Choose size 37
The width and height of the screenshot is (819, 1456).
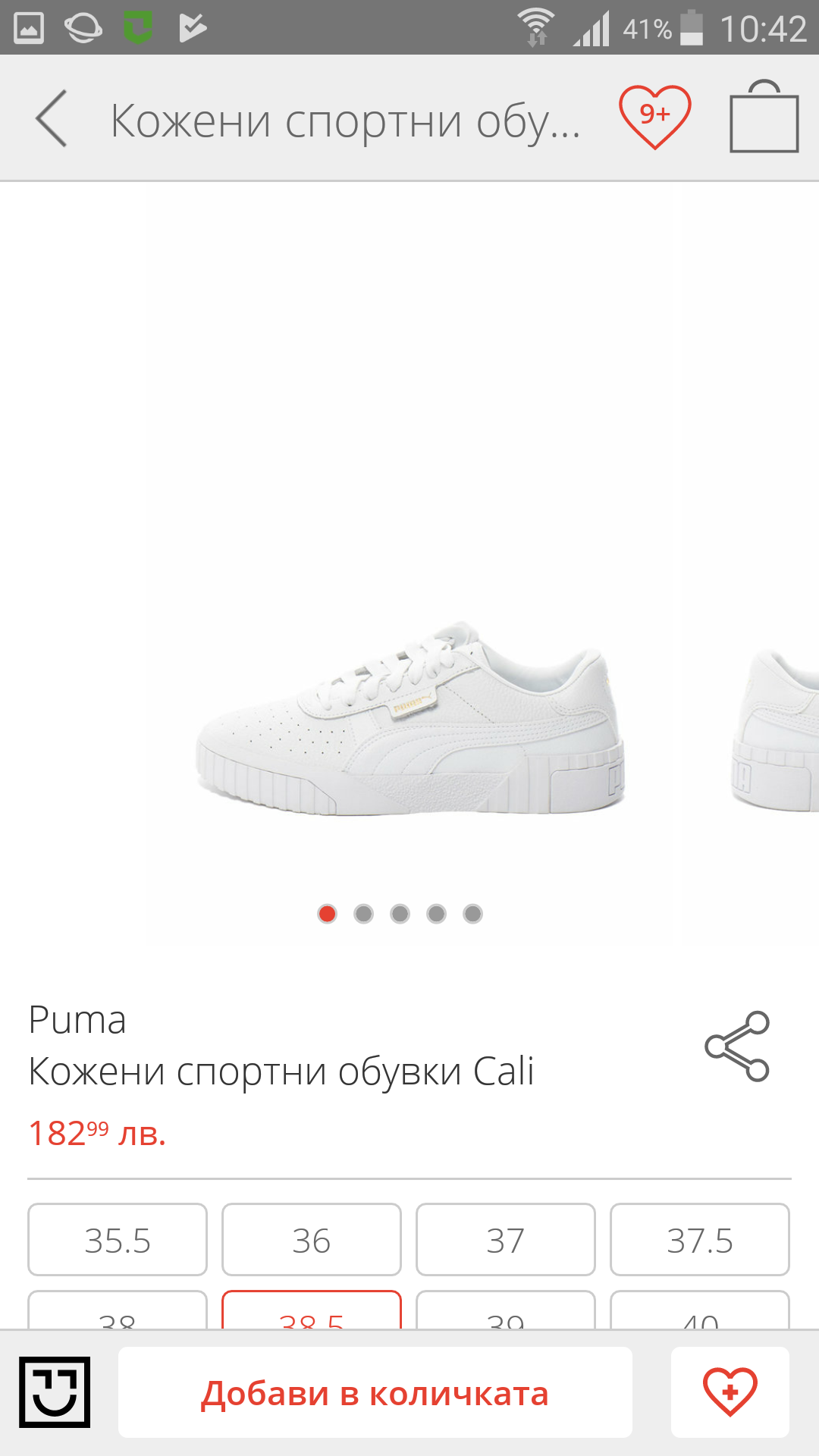[506, 1240]
